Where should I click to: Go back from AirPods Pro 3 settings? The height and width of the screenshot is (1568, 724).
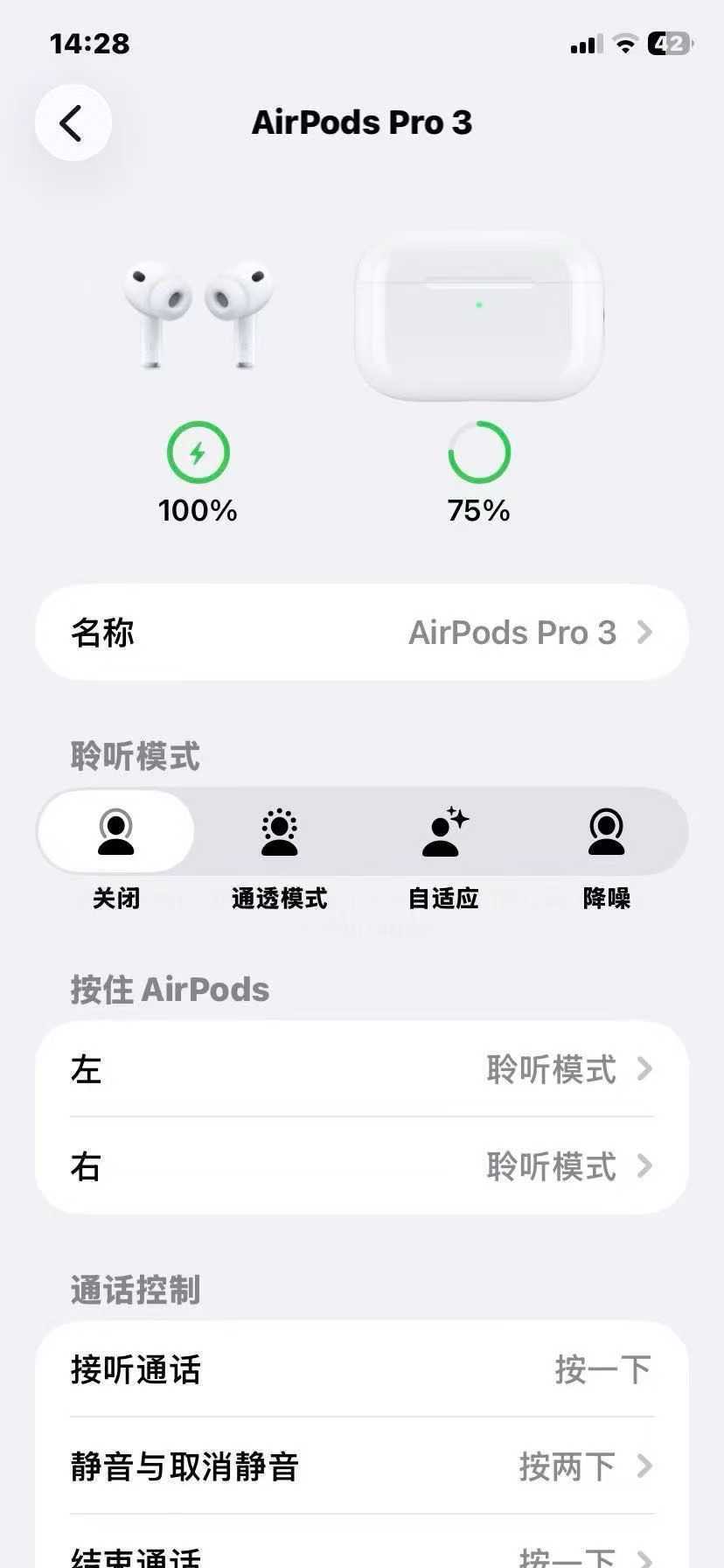coord(73,122)
